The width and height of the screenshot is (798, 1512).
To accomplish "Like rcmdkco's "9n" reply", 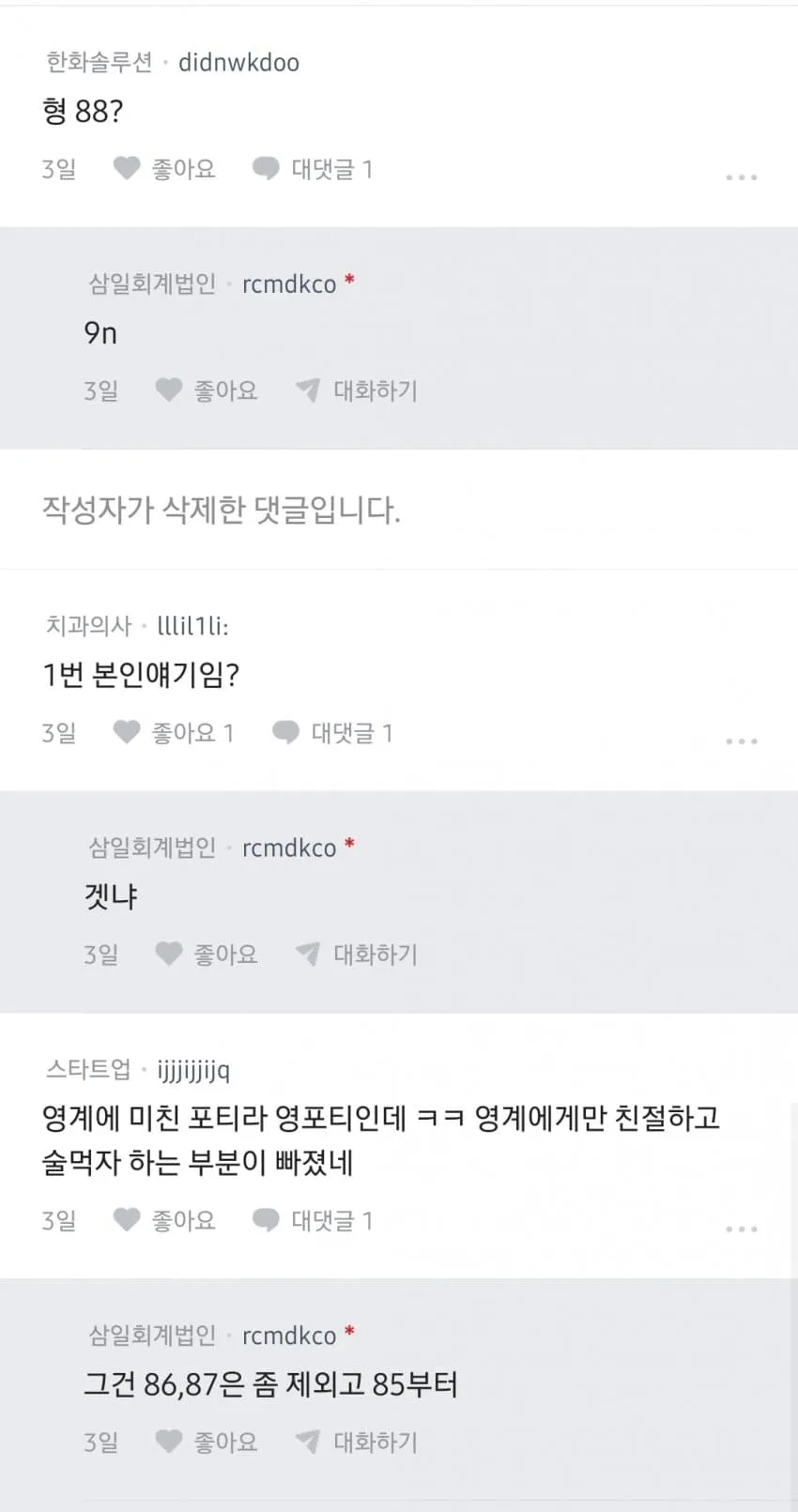I will (207, 390).
